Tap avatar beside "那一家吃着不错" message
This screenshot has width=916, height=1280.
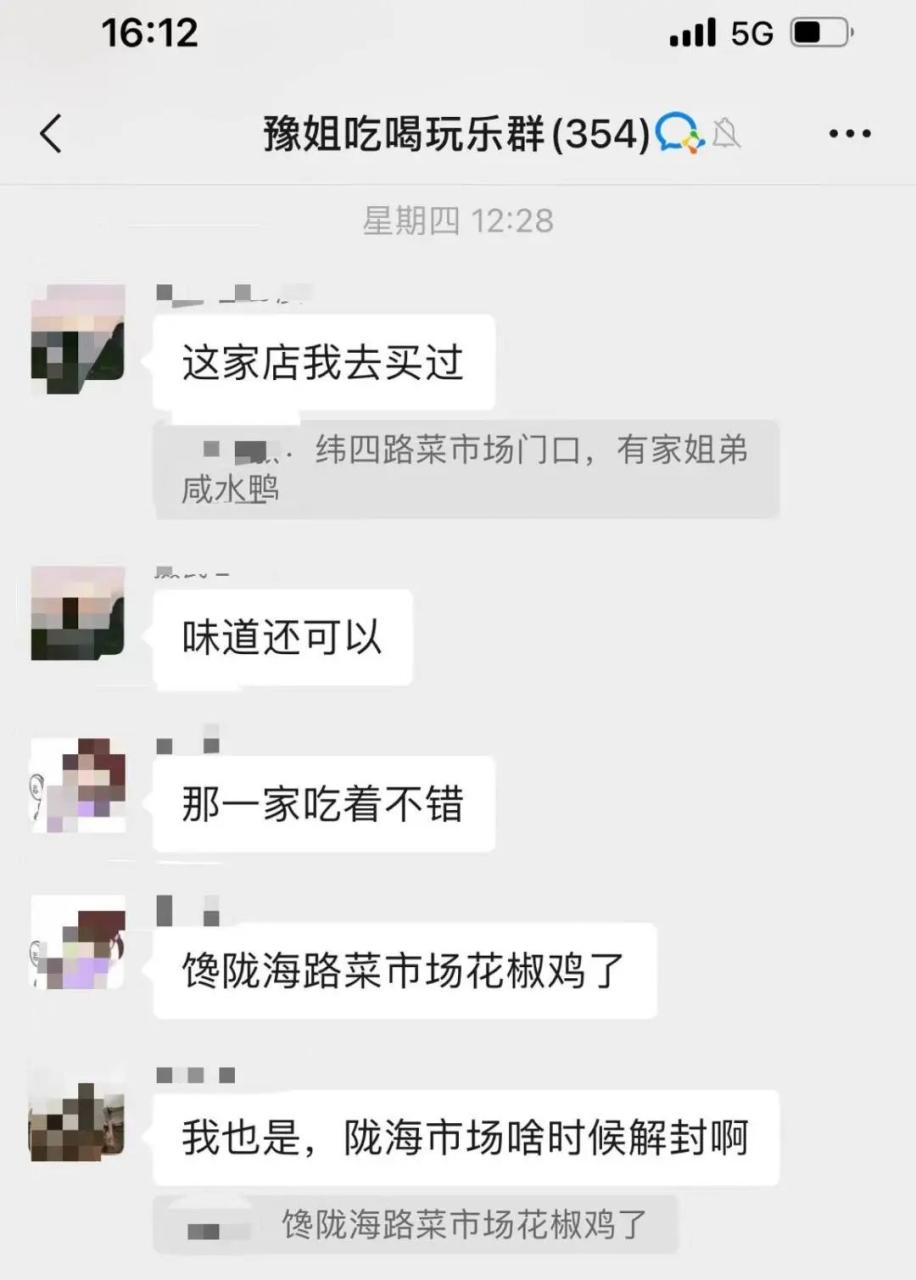pyautogui.click(x=78, y=786)
